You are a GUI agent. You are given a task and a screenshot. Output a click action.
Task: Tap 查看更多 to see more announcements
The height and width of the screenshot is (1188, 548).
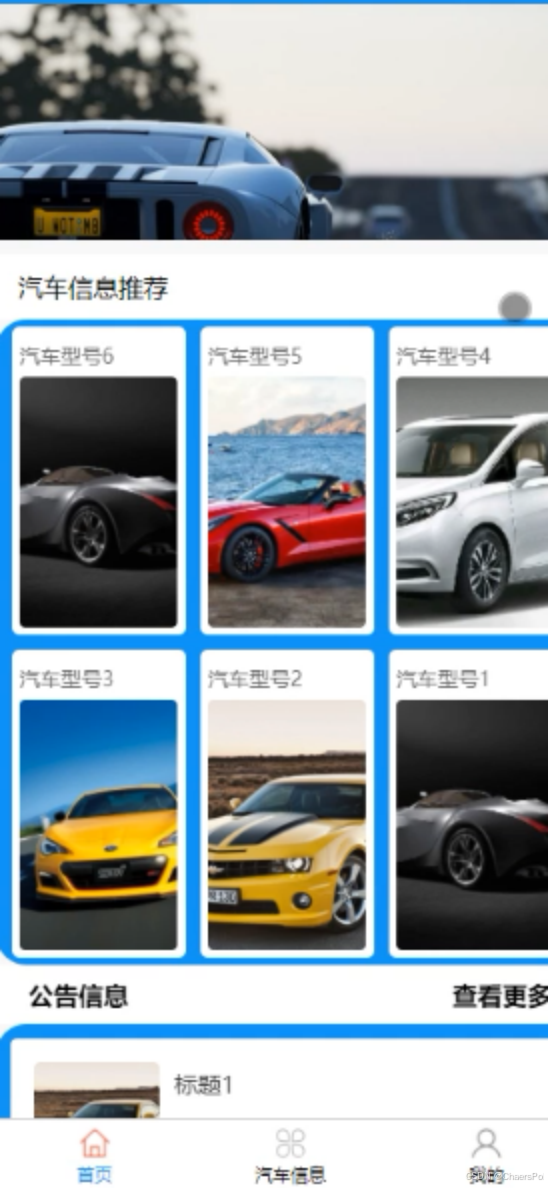coord(499,996)
